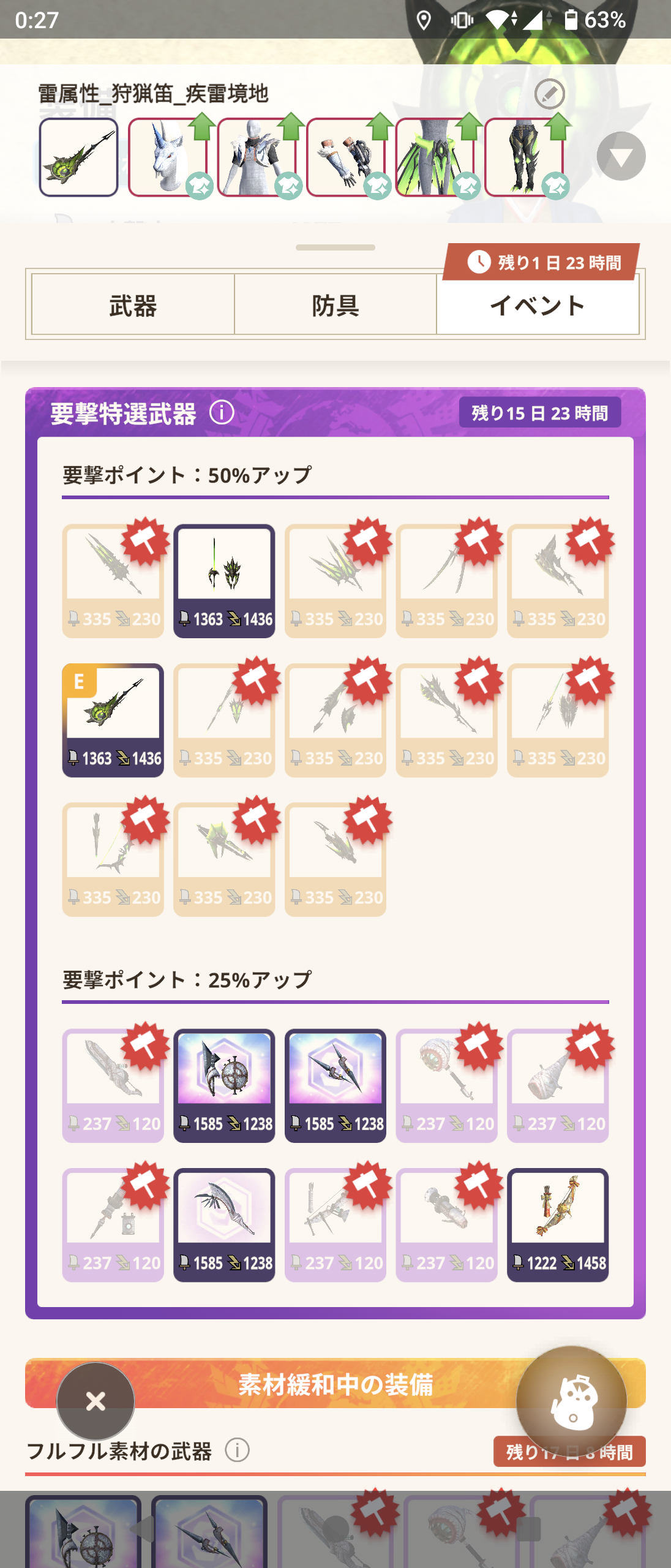The width and height of the screenshot is (671, 1568).
Task: Close the equipment screen with the X button
Action: click(x=96, y=1401)
